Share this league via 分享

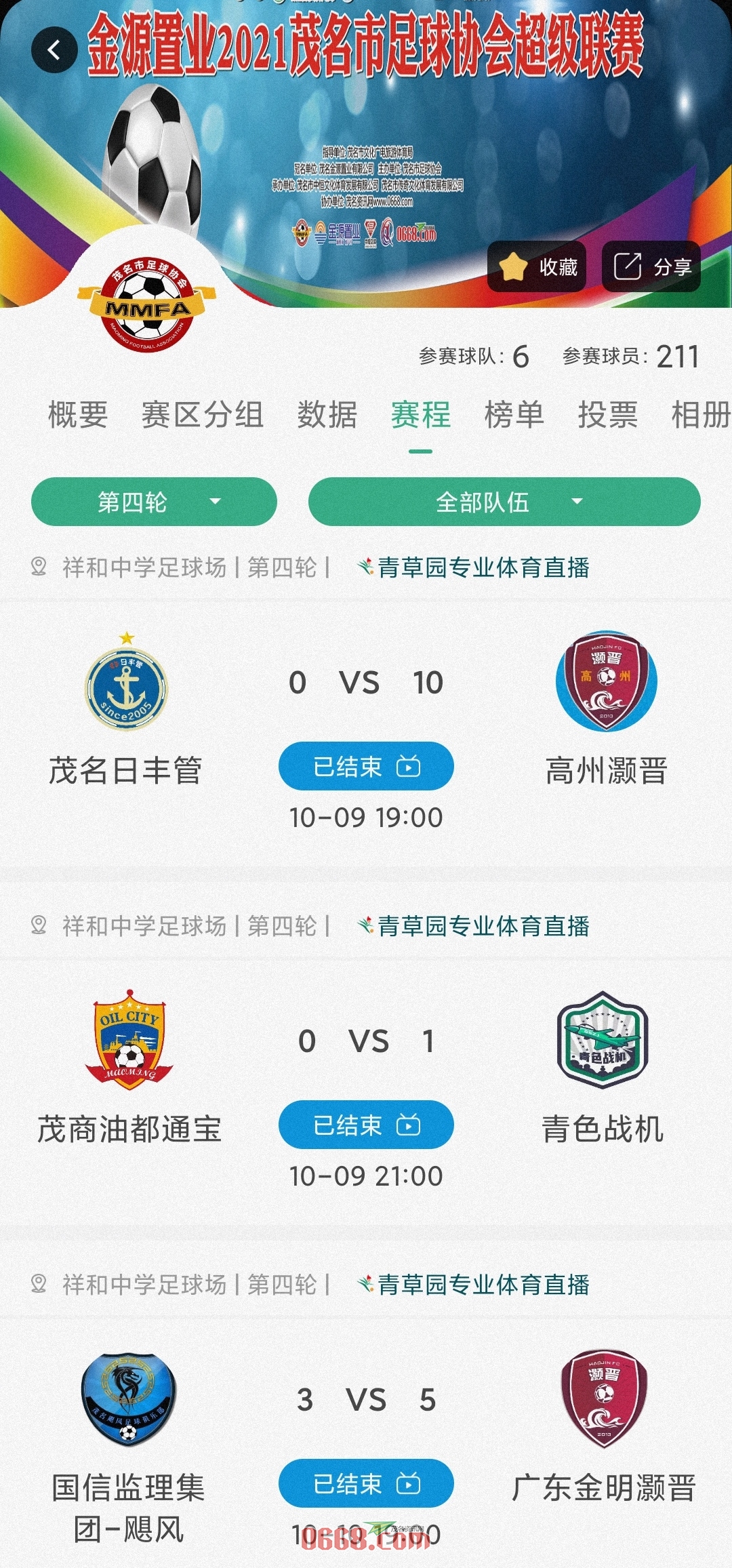pos(651,266)
